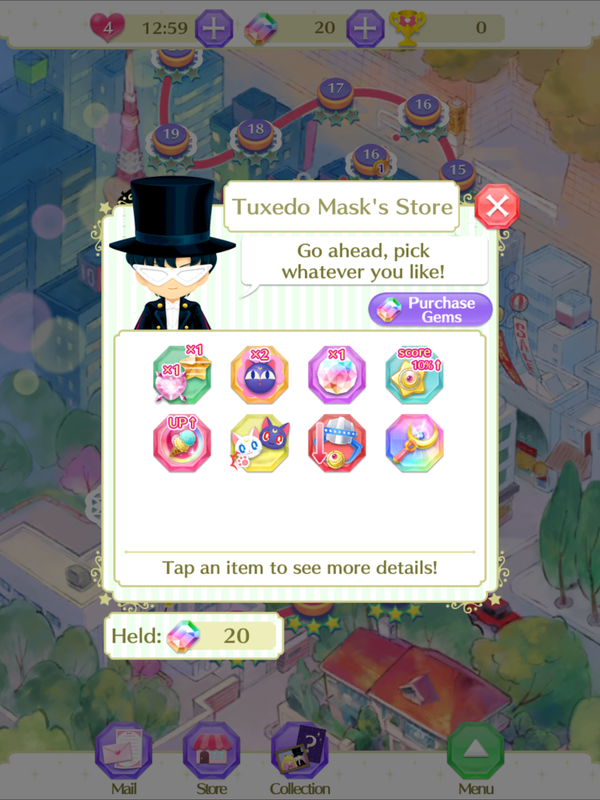600x800 pixels.
Task: Add more hearts with the plus button
Action: click(213, 27)
